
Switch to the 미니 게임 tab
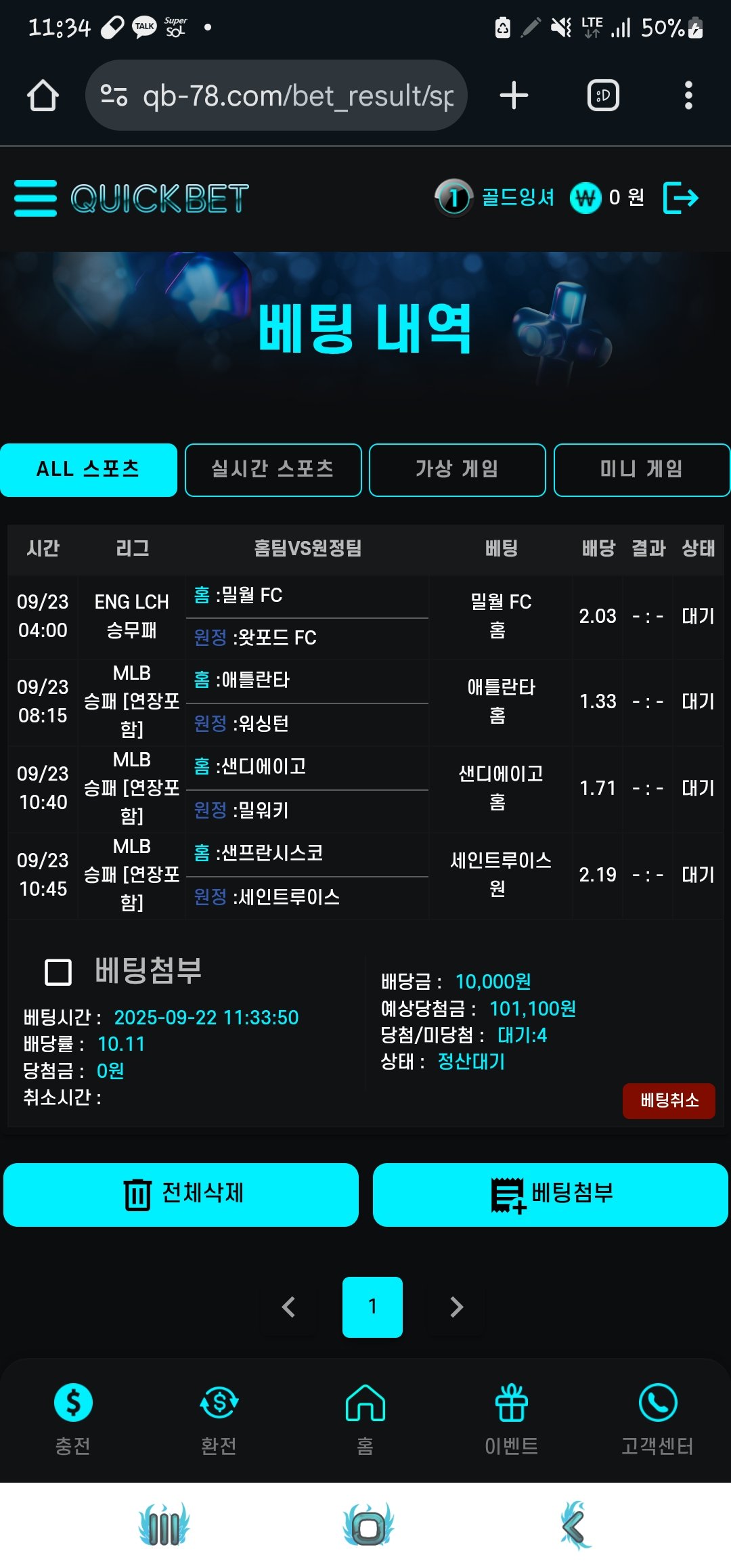pyautogui.click(x=641, y=470)
